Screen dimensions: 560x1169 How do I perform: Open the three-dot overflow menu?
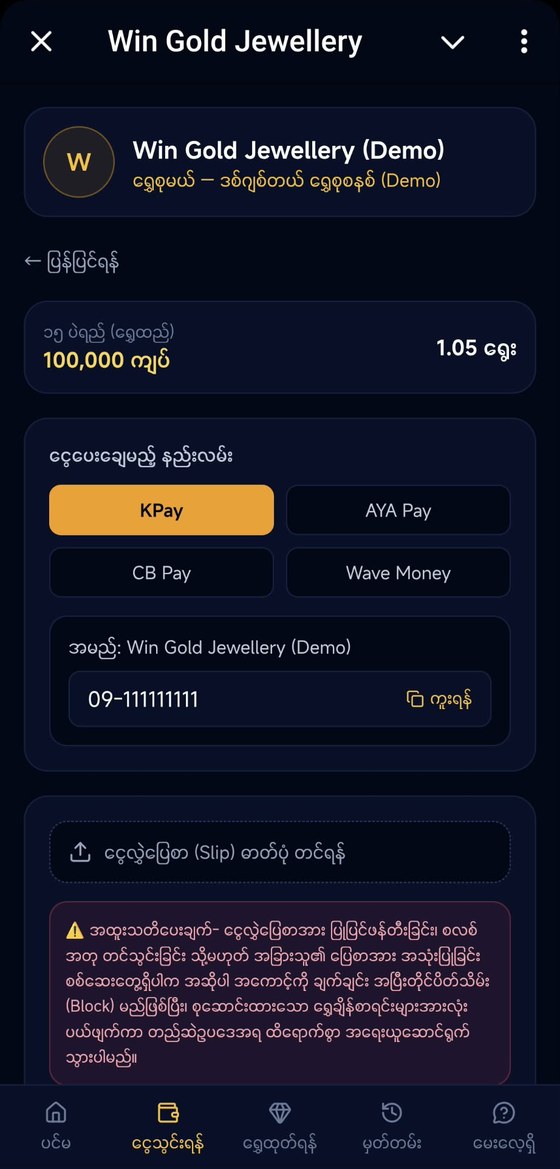click(523, 42)
